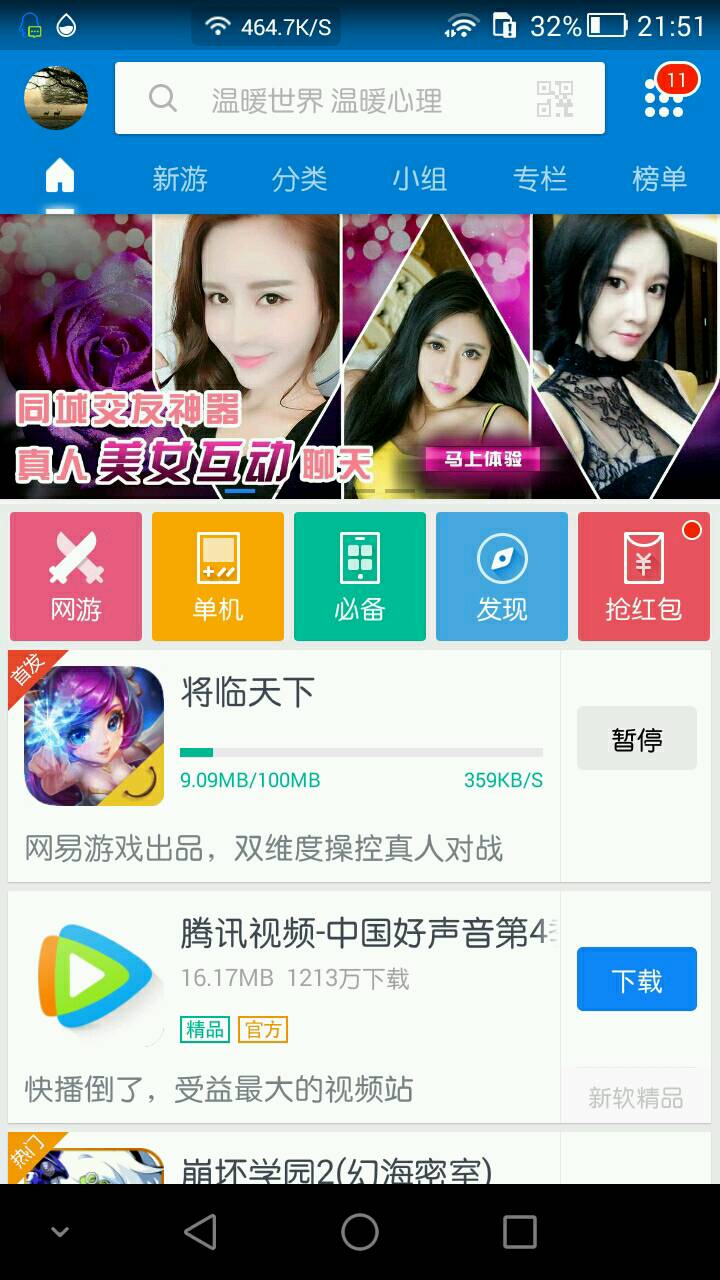Open the 单机 category
Screen dimensions: 720x1280
[218, 577]
